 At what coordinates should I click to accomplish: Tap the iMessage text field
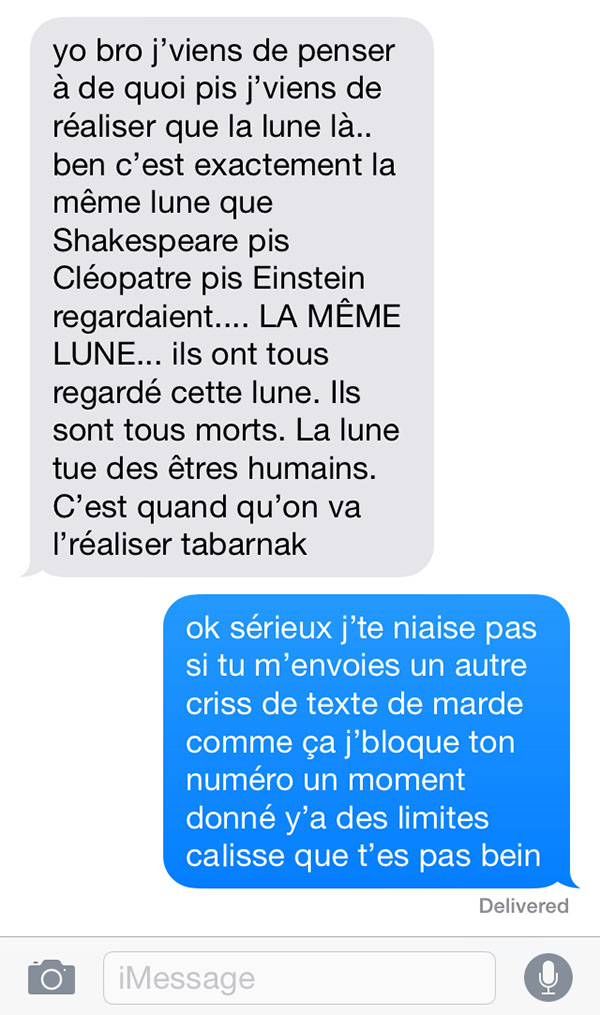(299, 977)
